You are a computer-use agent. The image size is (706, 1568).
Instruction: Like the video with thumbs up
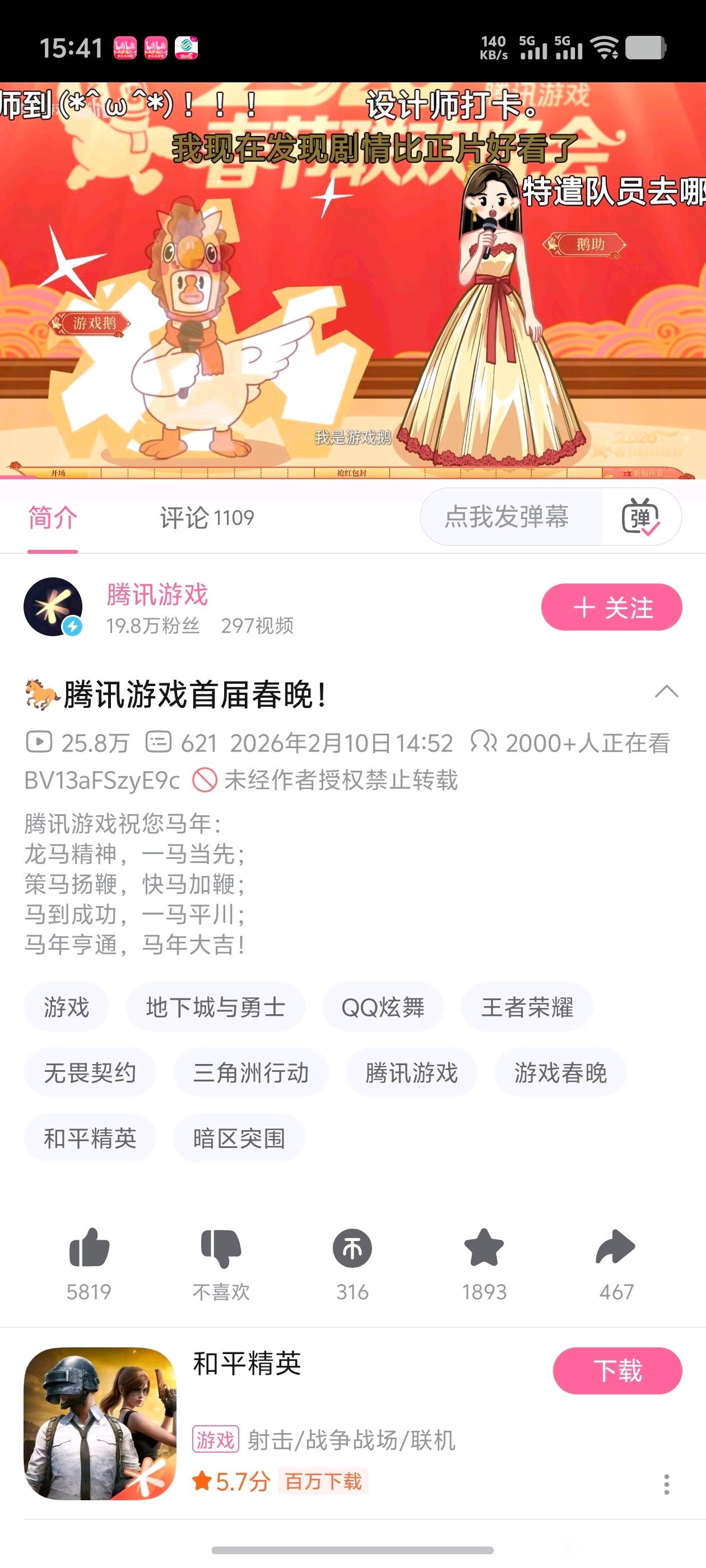pyautogui.click(x=89, y=1248)
